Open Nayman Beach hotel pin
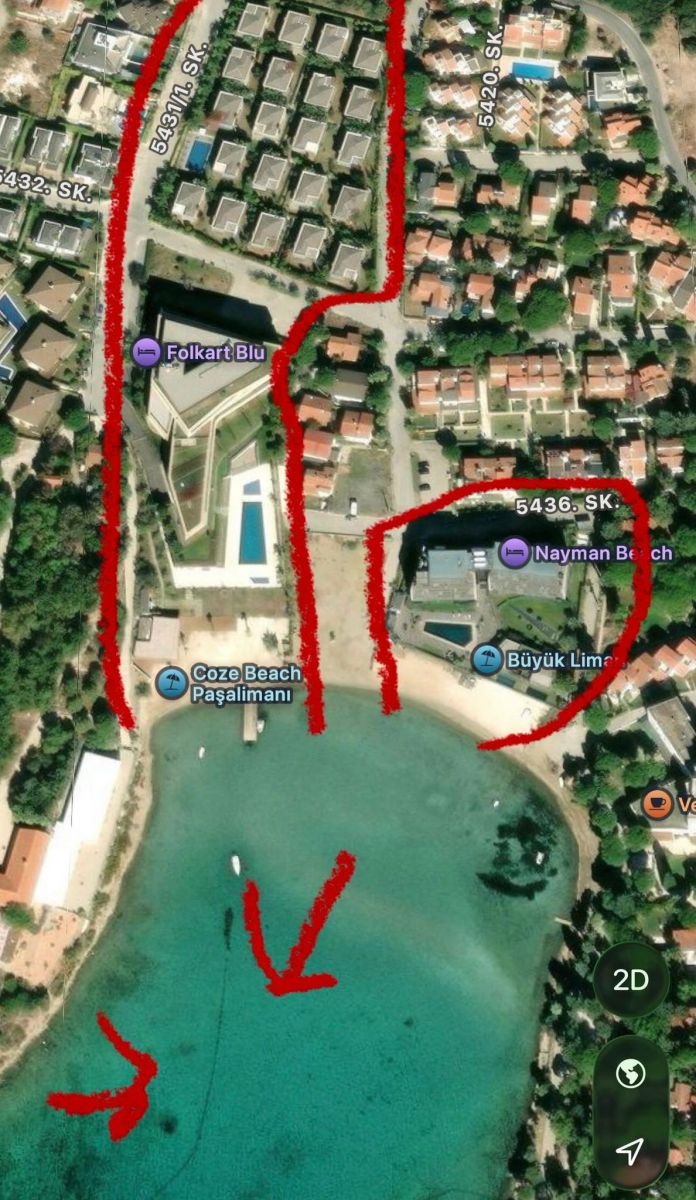 click(x=514, y=552)
